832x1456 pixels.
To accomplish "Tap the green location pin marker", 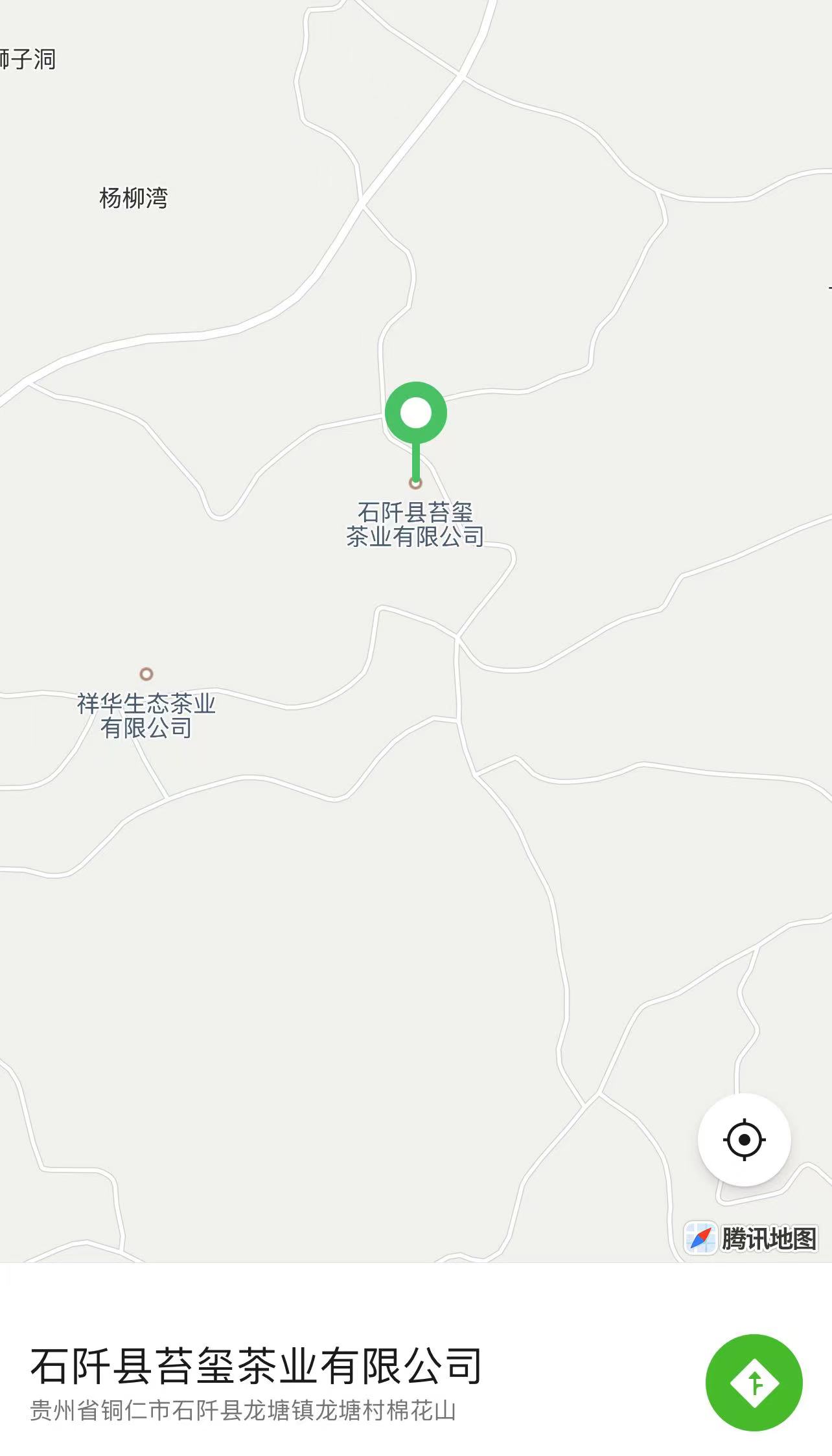I will pos(416,414).
